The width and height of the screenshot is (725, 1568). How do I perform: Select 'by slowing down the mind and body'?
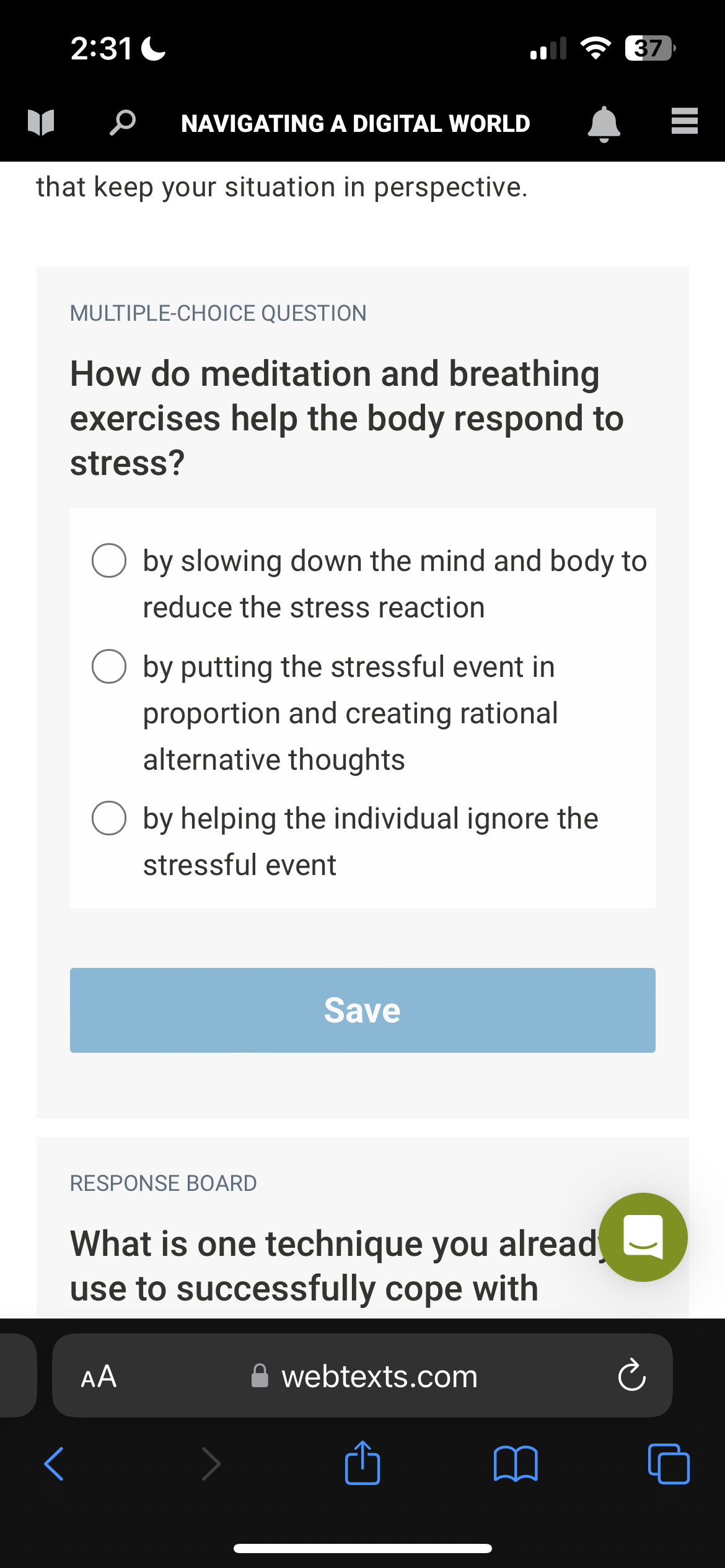click(x=109, y=561)
